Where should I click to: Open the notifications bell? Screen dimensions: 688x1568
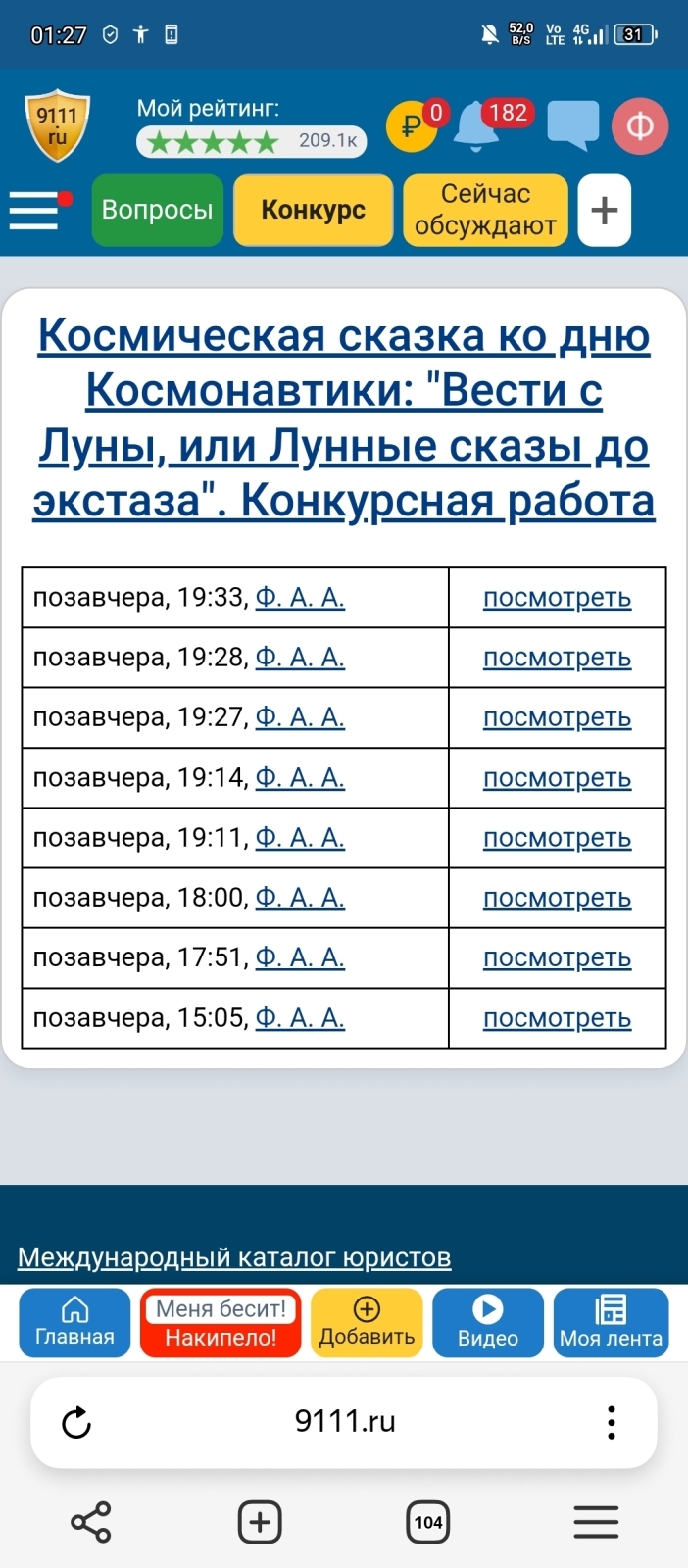click(477, 125)
